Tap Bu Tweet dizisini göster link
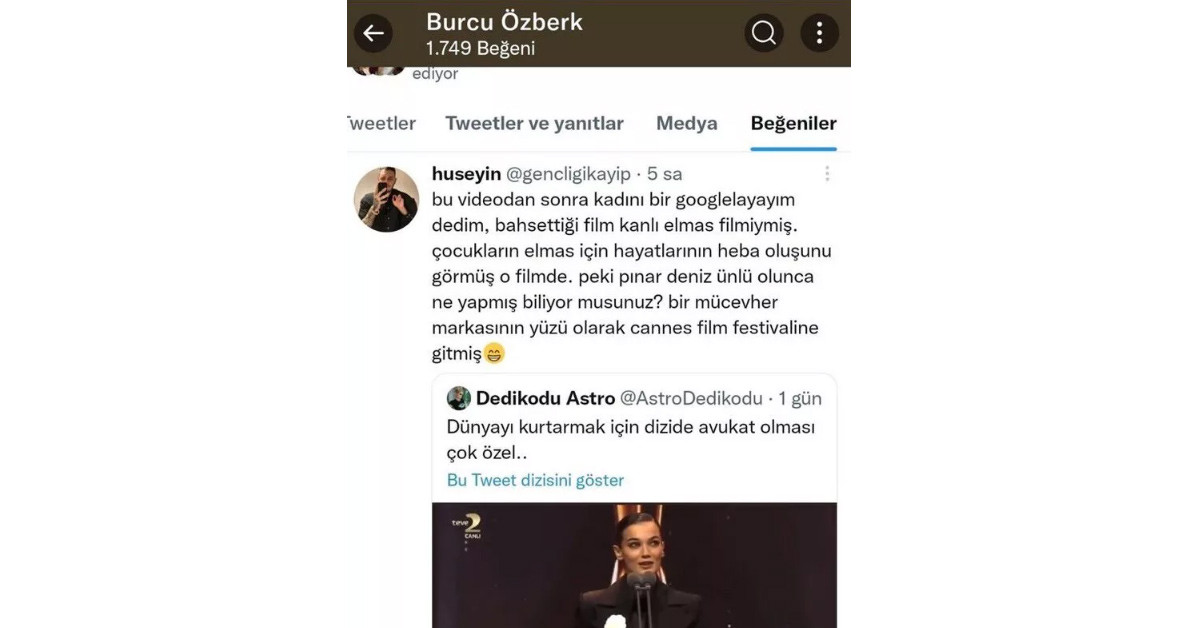 click(535, 480)
